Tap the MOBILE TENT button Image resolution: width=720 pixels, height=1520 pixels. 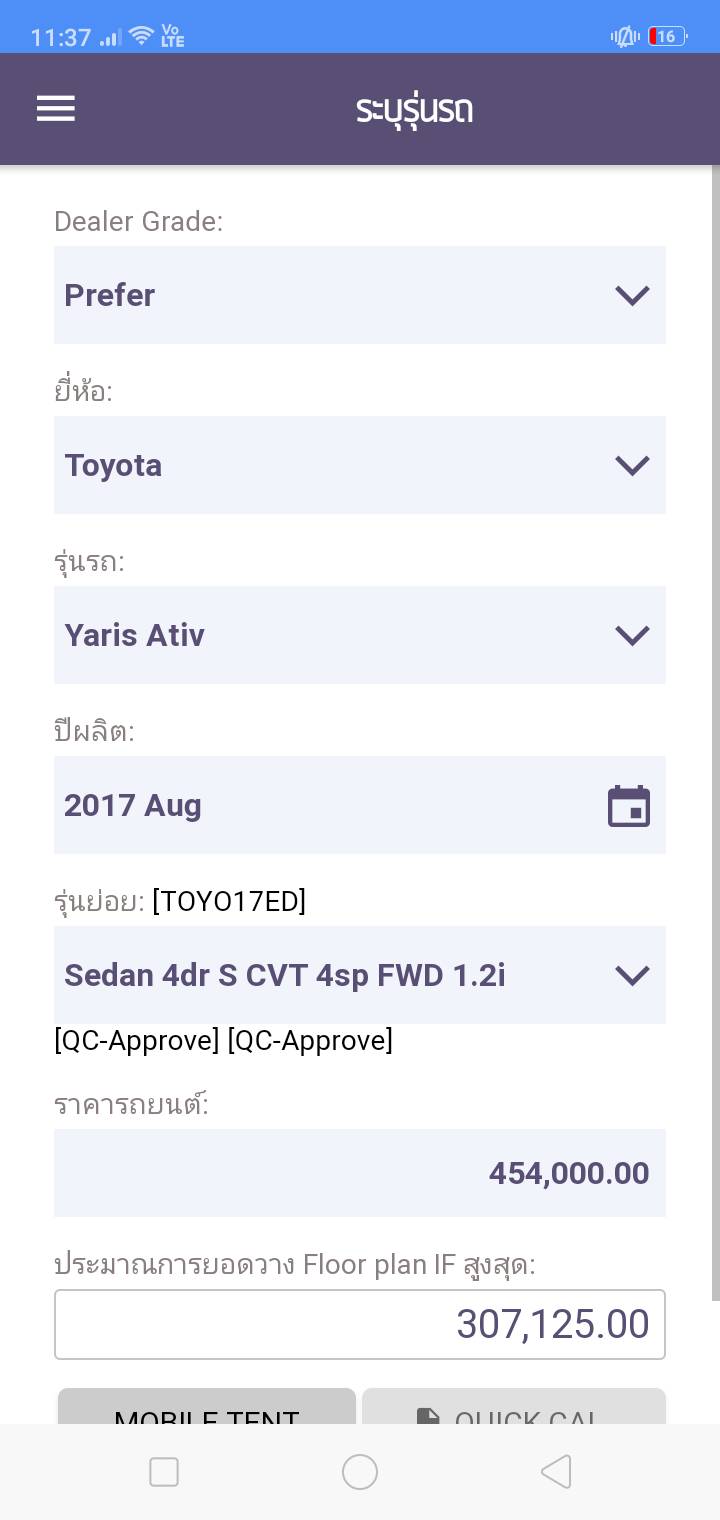pos(207,1408)
